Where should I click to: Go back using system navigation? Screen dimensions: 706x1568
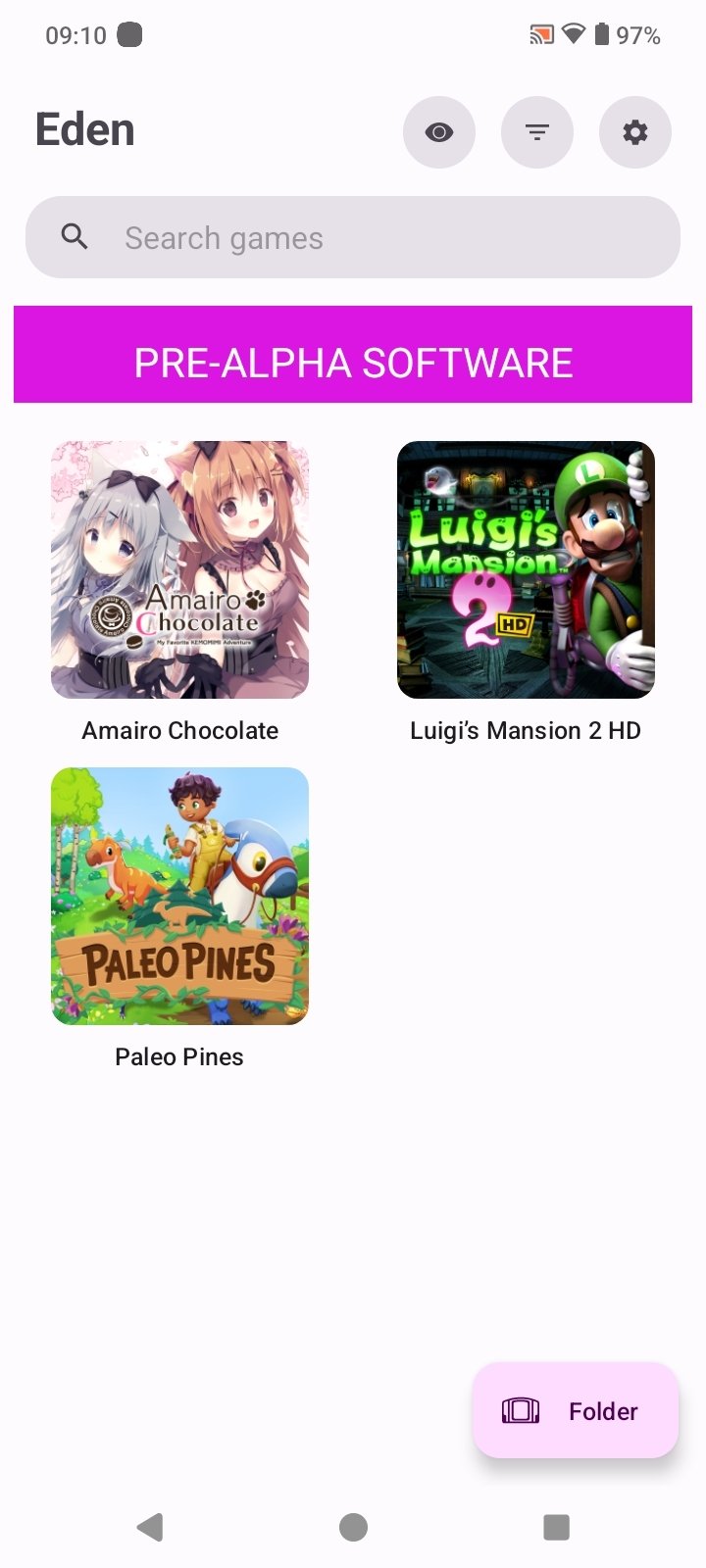[x=150, y=1527]
